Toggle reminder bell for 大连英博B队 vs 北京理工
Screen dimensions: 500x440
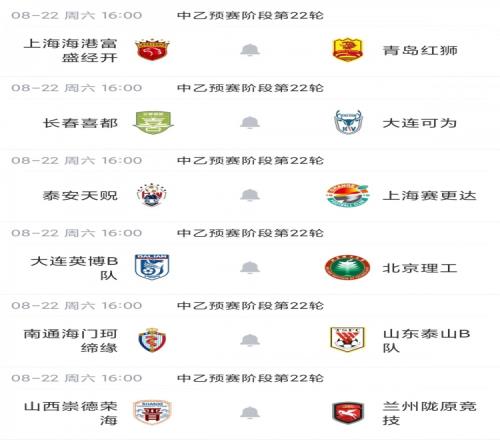point(250,268)
